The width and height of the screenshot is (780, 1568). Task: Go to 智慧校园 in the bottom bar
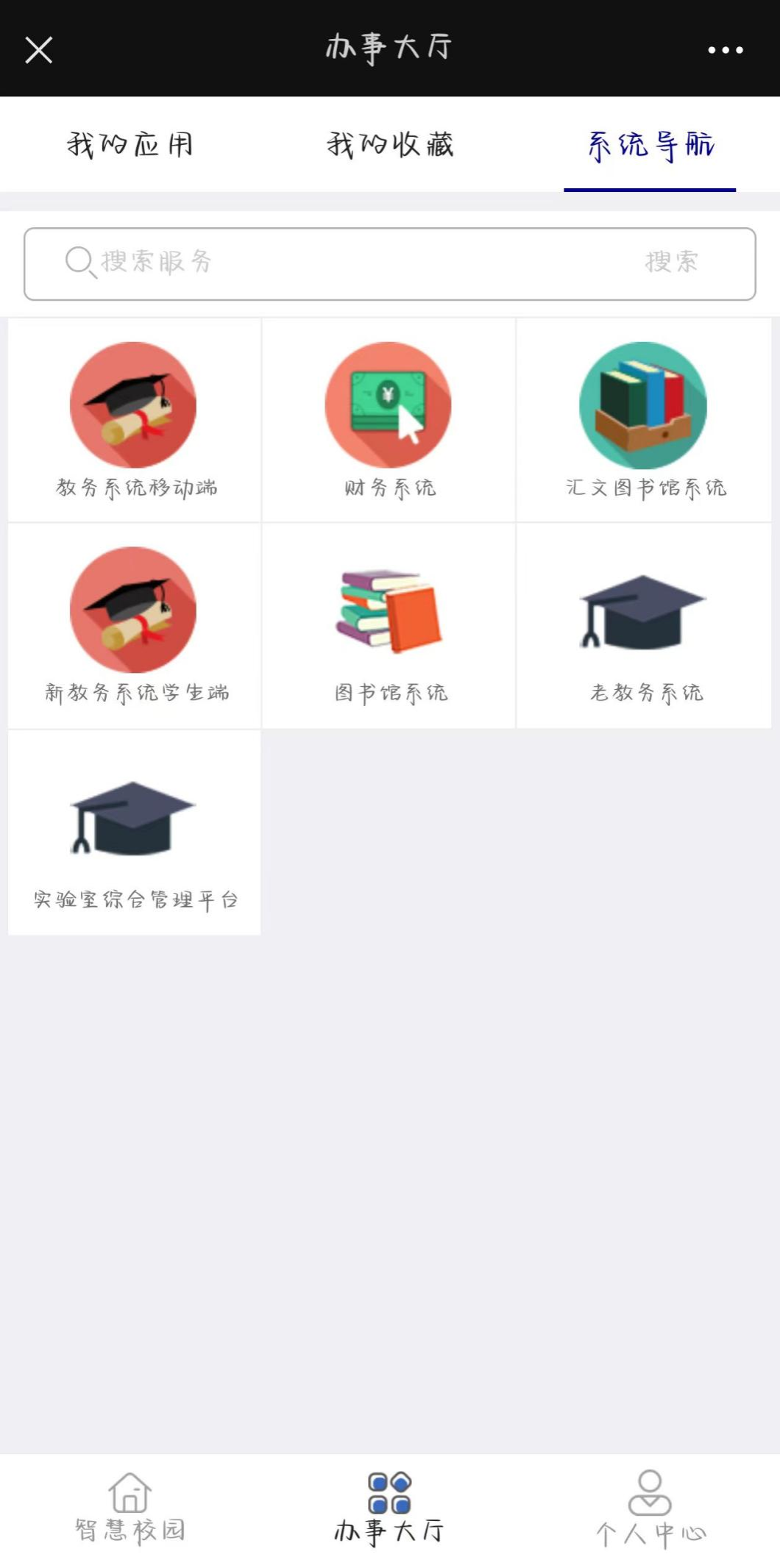[130, 1508]
